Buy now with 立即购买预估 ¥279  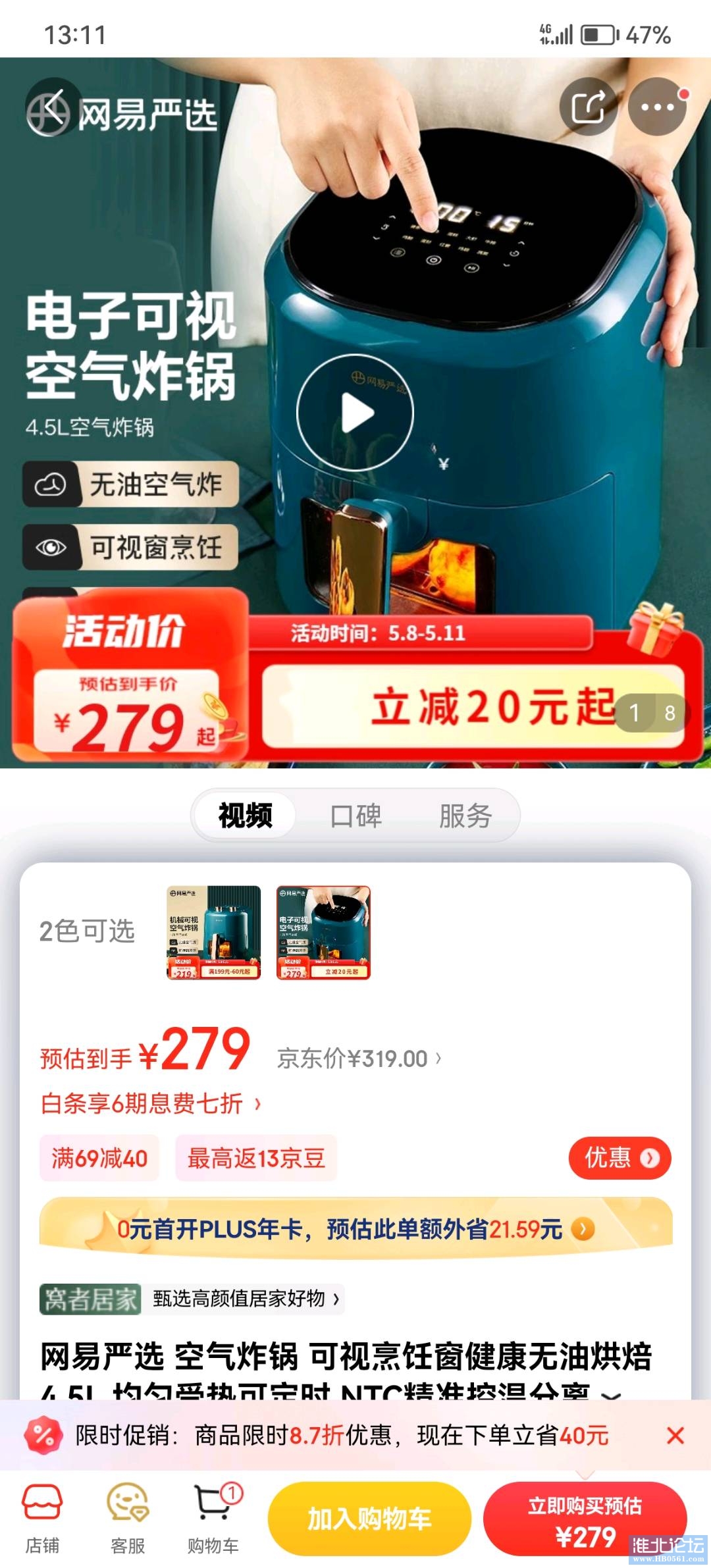585,1519
